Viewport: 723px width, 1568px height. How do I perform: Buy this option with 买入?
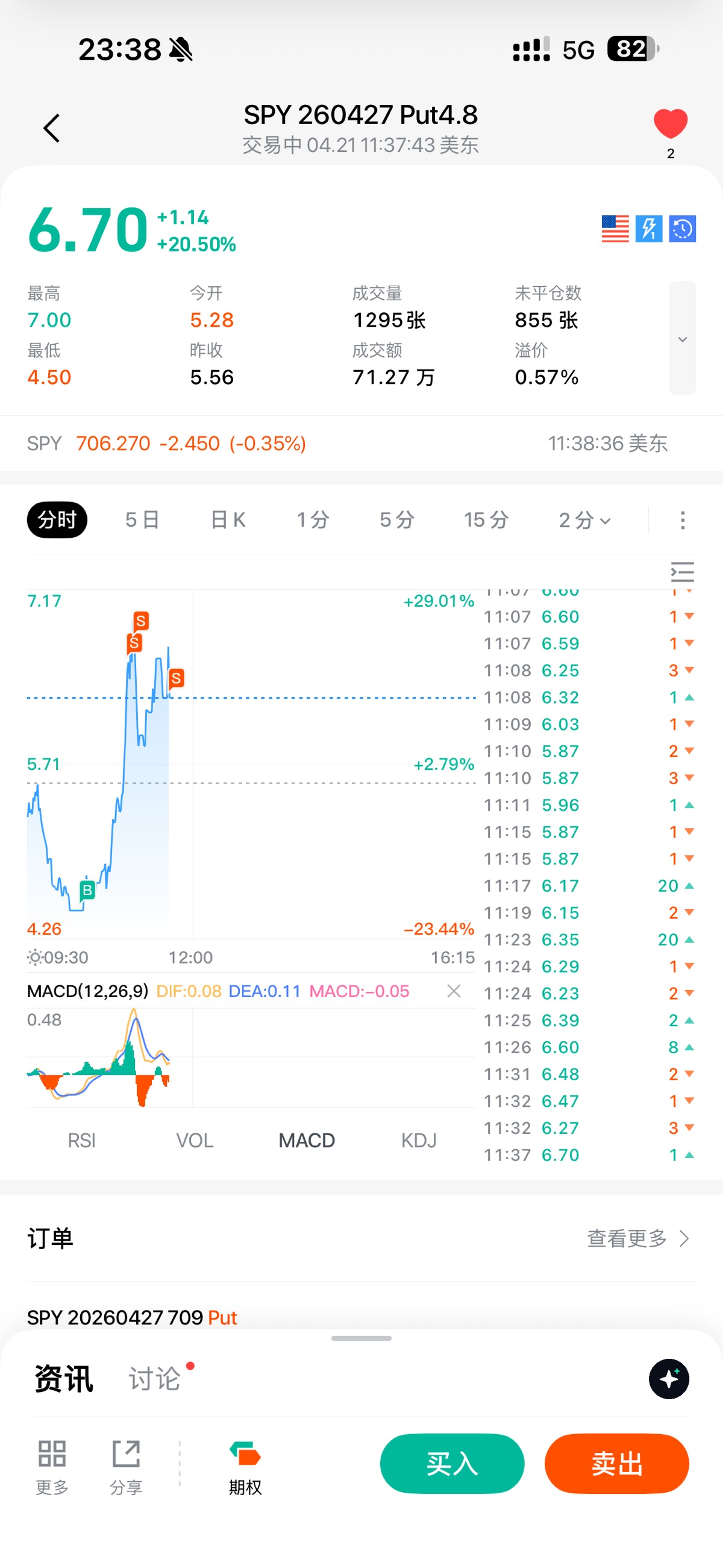(x=451, y=1463)
